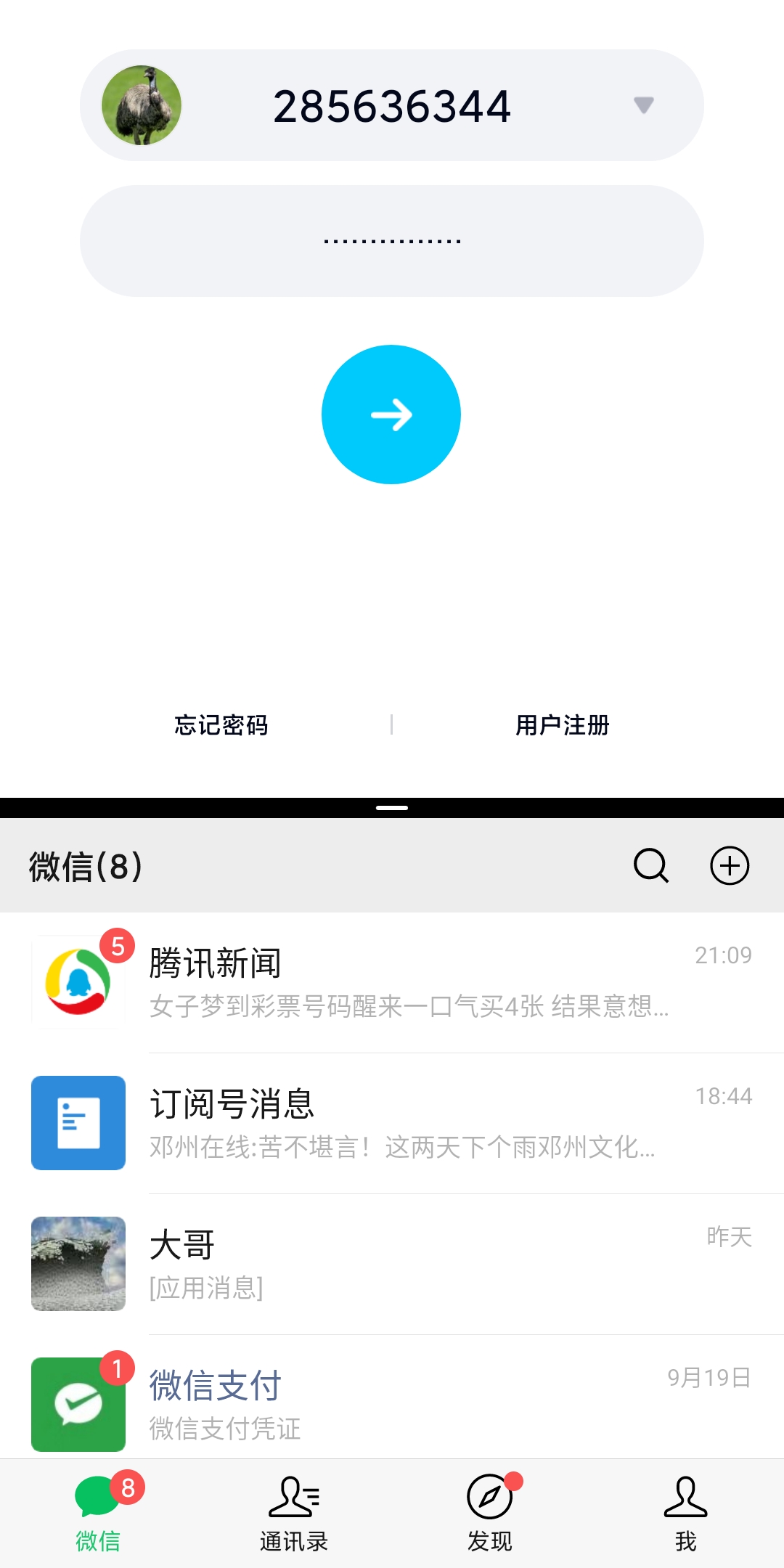784x1568 pixels.
Task: Tap the blue arrow login button
Action: (x=391, y=415)
